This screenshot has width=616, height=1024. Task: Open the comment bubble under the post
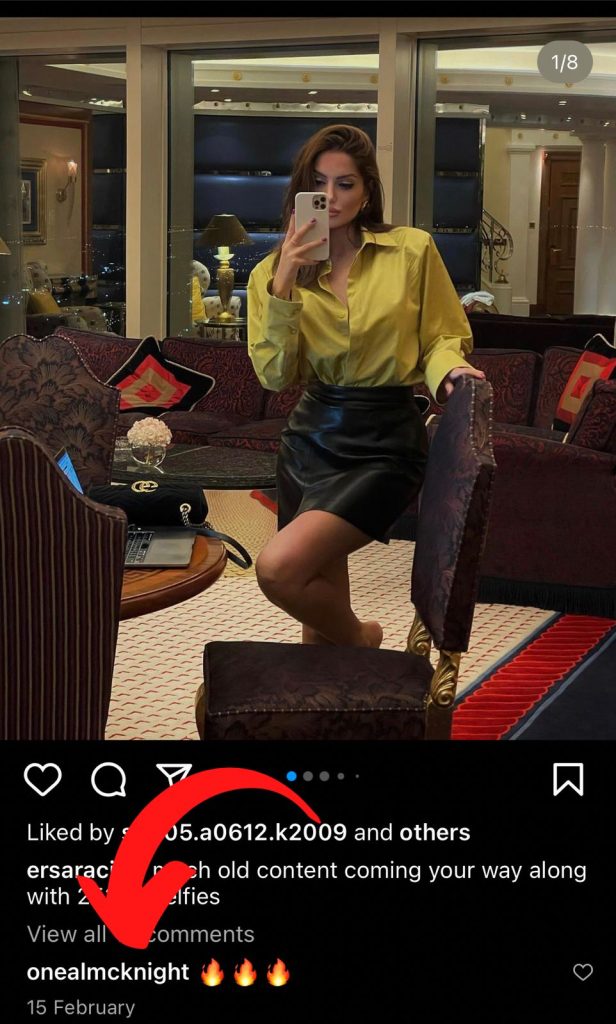[x=108, y=779]
